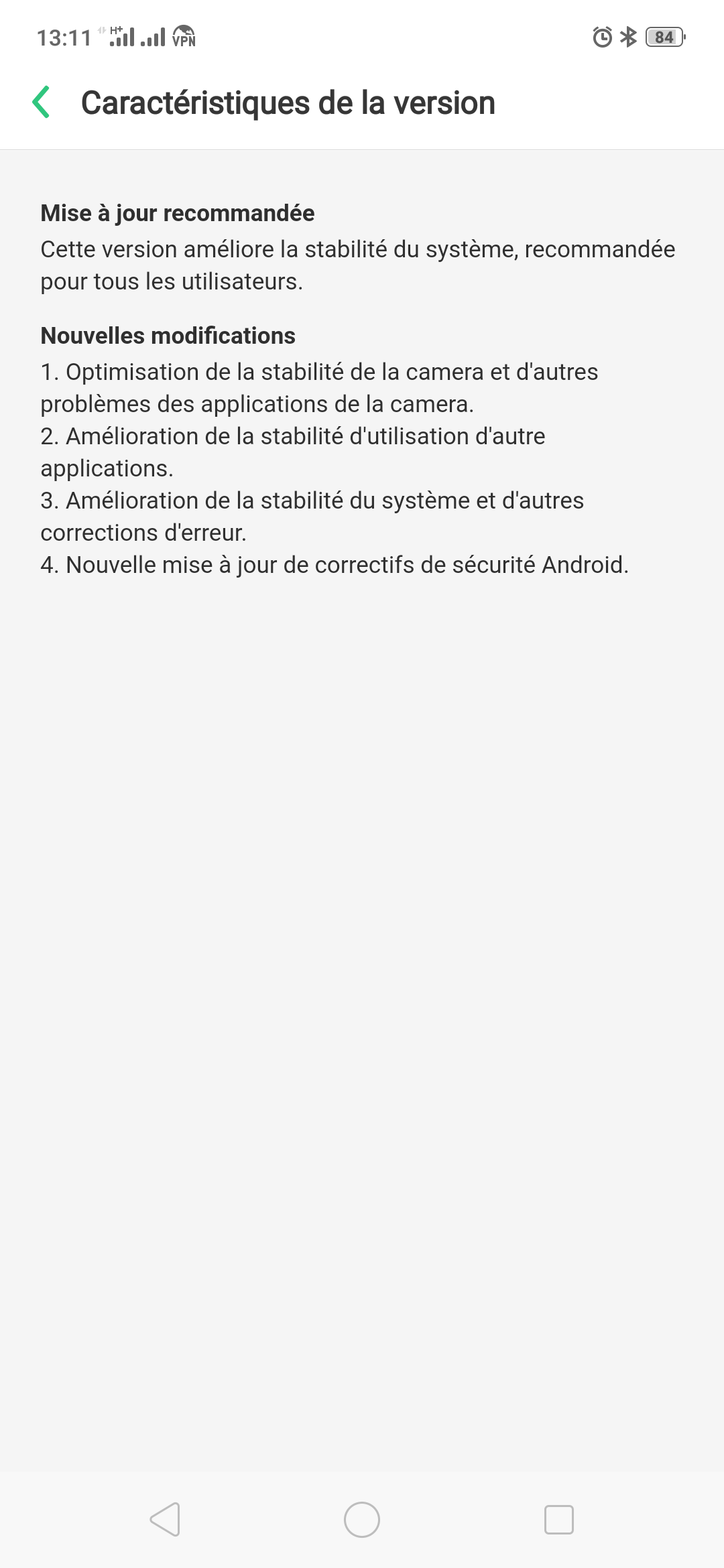This screenshot has width=724, height=1568.
Task: Tap the system back navigation button
Action: click(x=165, y=1519)
